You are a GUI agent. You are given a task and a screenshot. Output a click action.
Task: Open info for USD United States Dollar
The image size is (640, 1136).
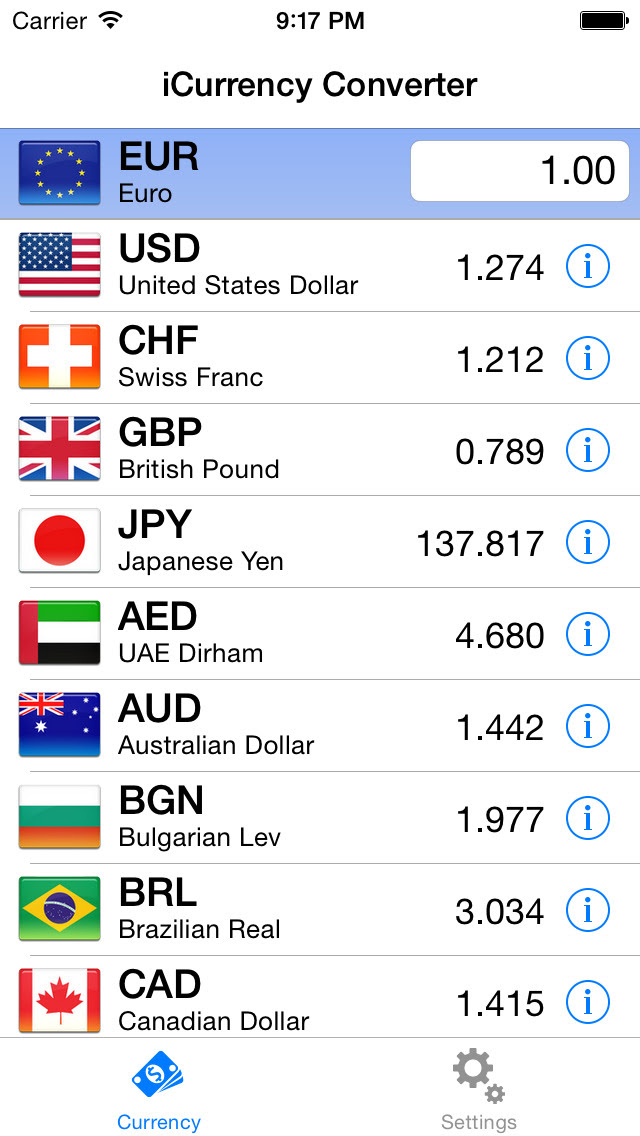(588, 267)
